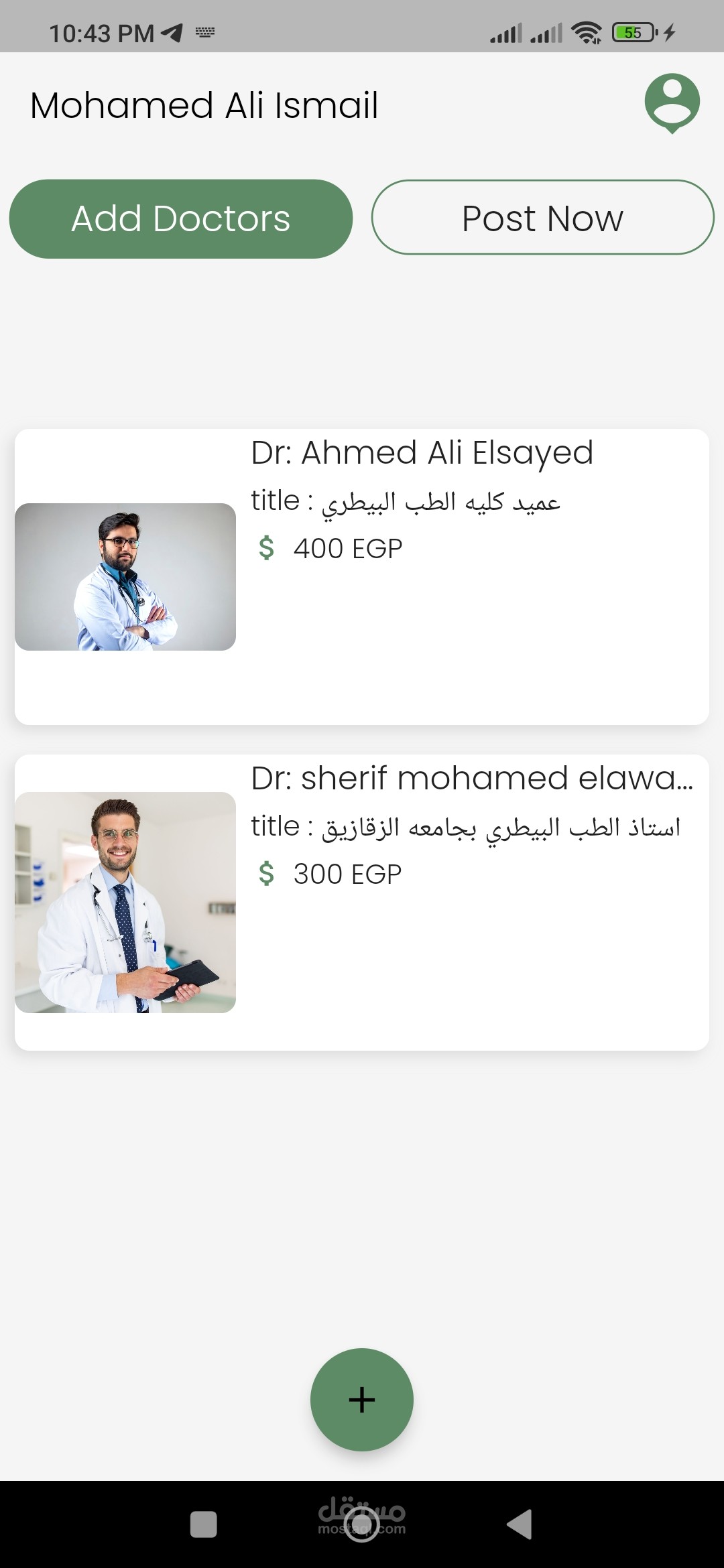The height and width of the screenshot is (1568, 724).
Task: View the Dr: sherif mohamed card
Action: (x=361, y=902)
